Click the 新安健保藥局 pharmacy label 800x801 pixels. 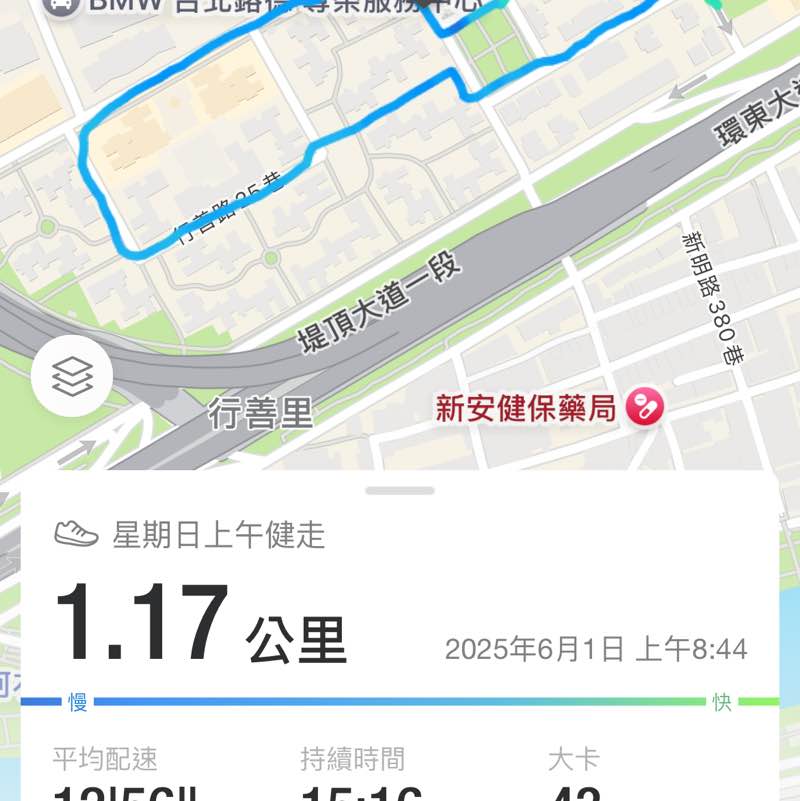click(520, 407)
